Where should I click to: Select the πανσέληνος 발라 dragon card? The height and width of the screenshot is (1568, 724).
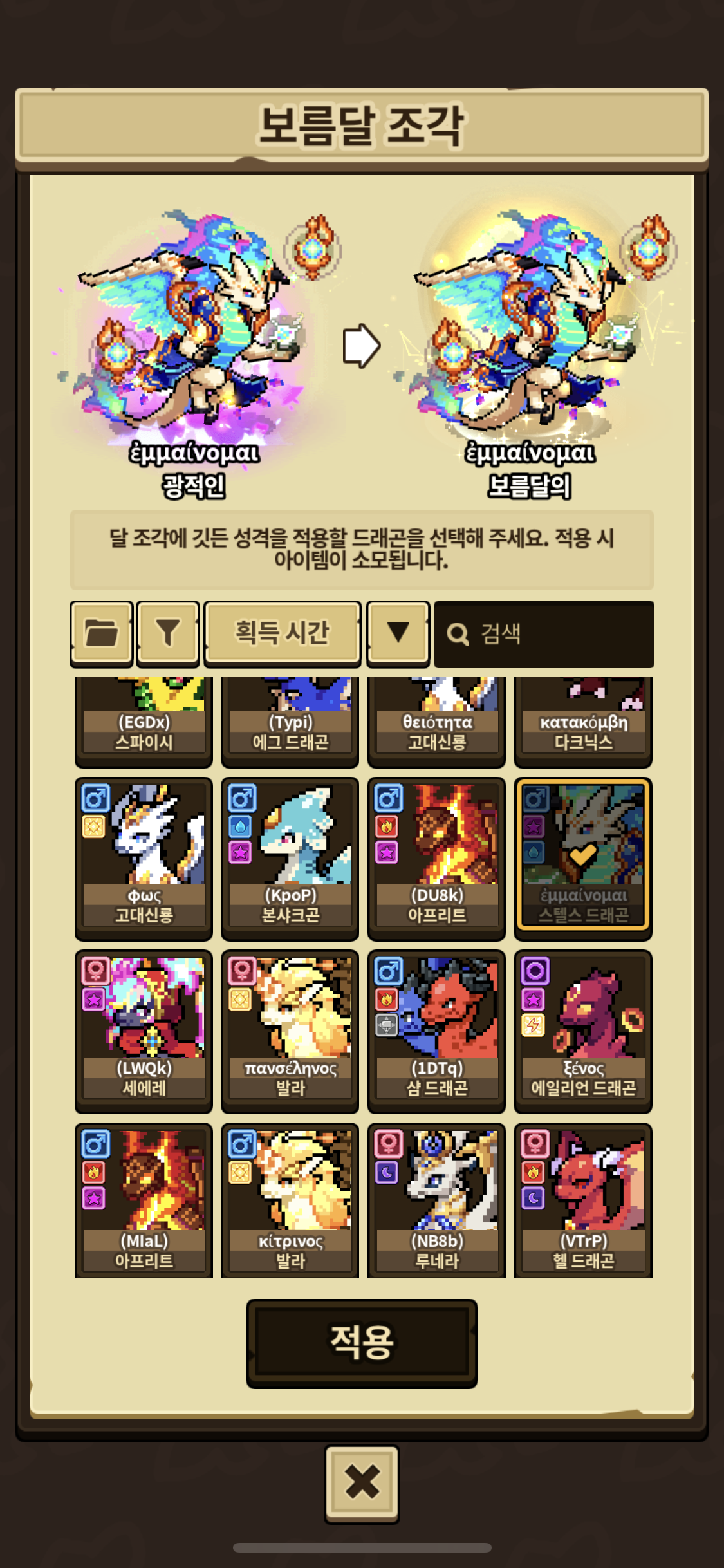pyautogui.click(x=290, y=1031)
